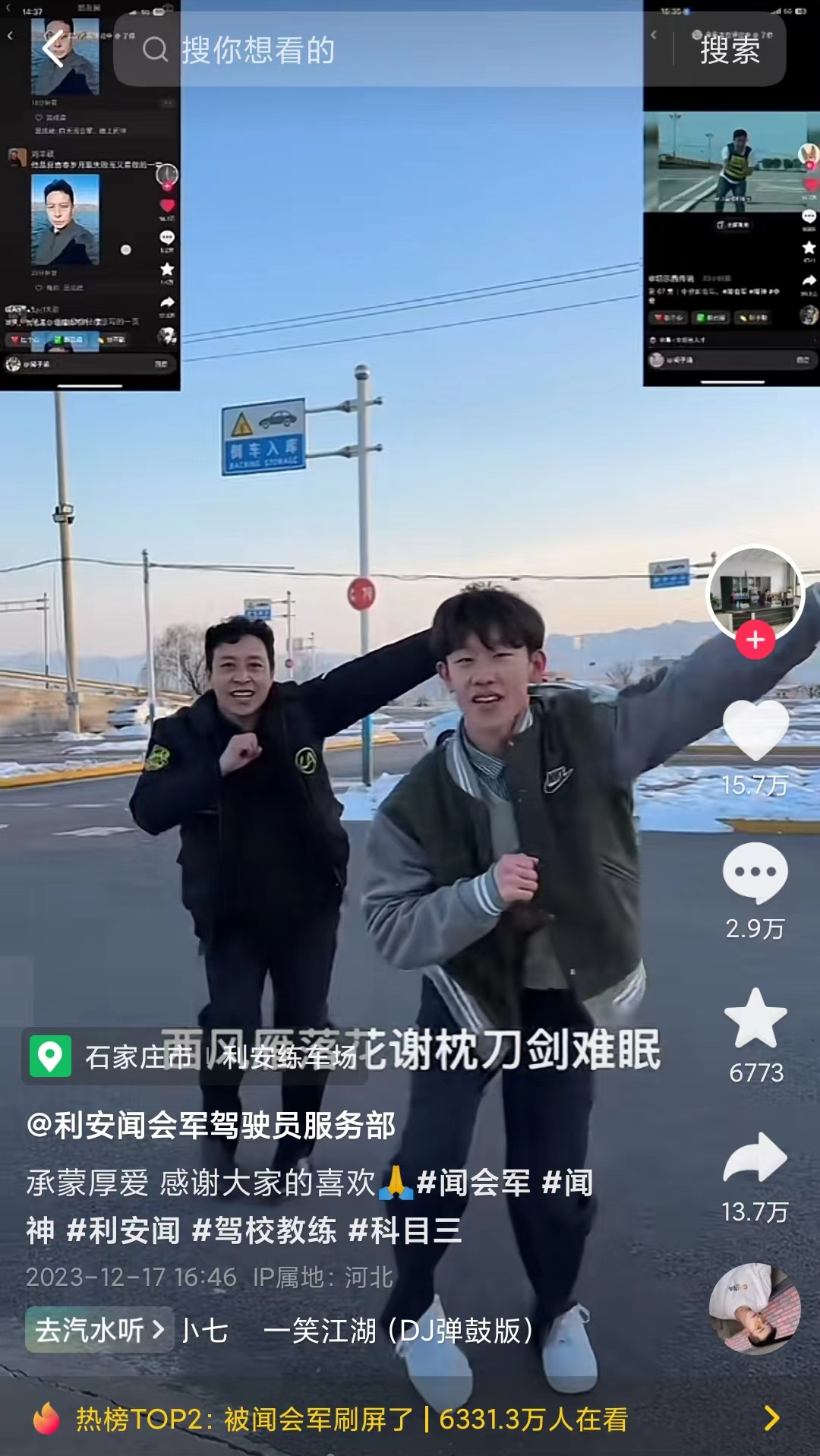
Task: Like this video with the heart
Action: pyautogui.click(x=755, y=731)
